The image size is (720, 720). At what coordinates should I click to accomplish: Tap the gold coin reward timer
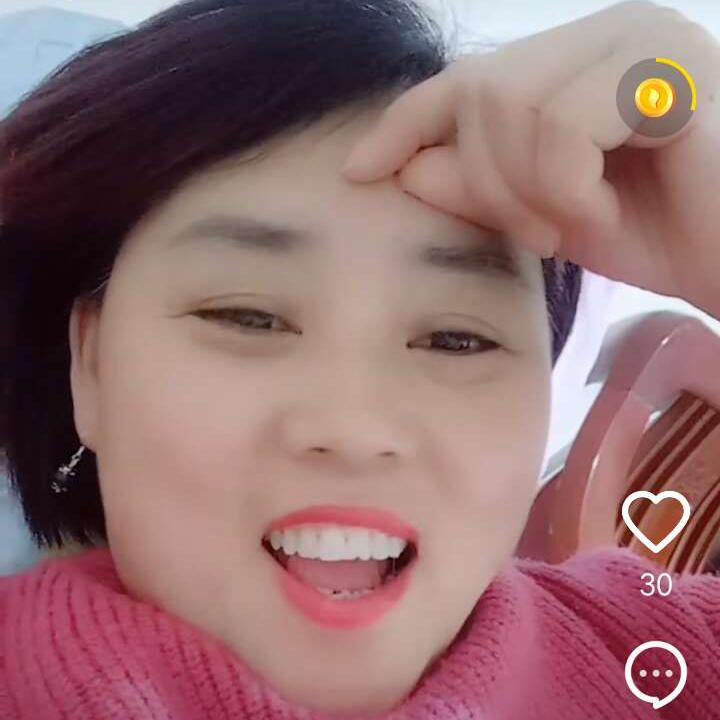point(655,97)
